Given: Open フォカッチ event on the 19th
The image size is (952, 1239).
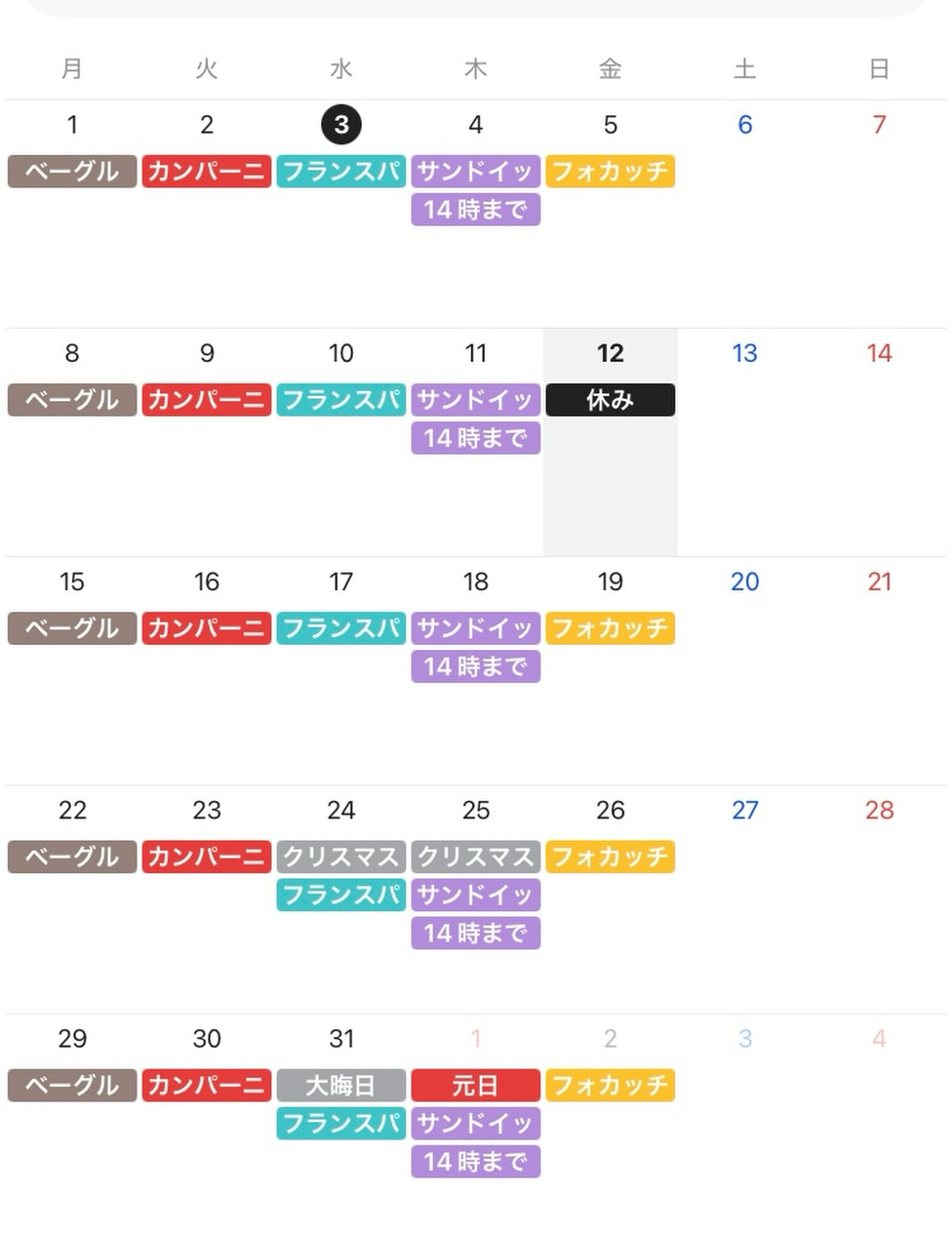Looking at the screenshot, I should click(x=610, y=628).
